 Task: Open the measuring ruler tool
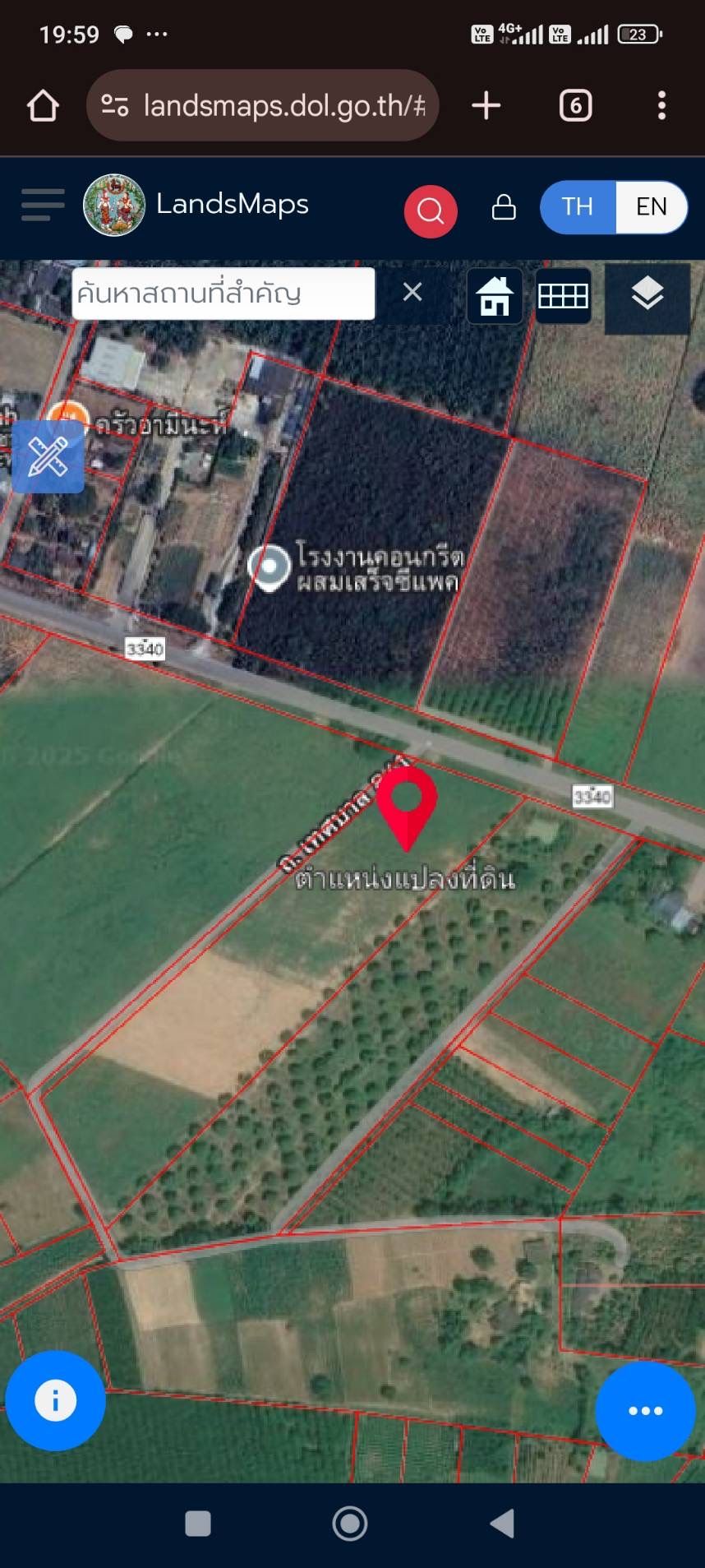pos(48,456)
